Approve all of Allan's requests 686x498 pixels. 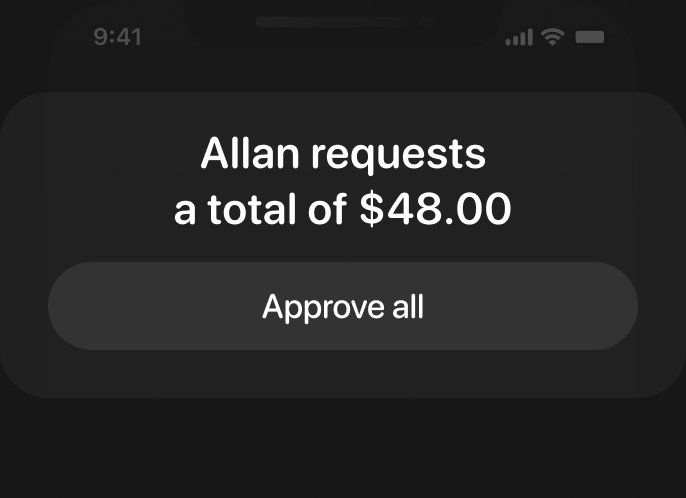coord(343,306)
